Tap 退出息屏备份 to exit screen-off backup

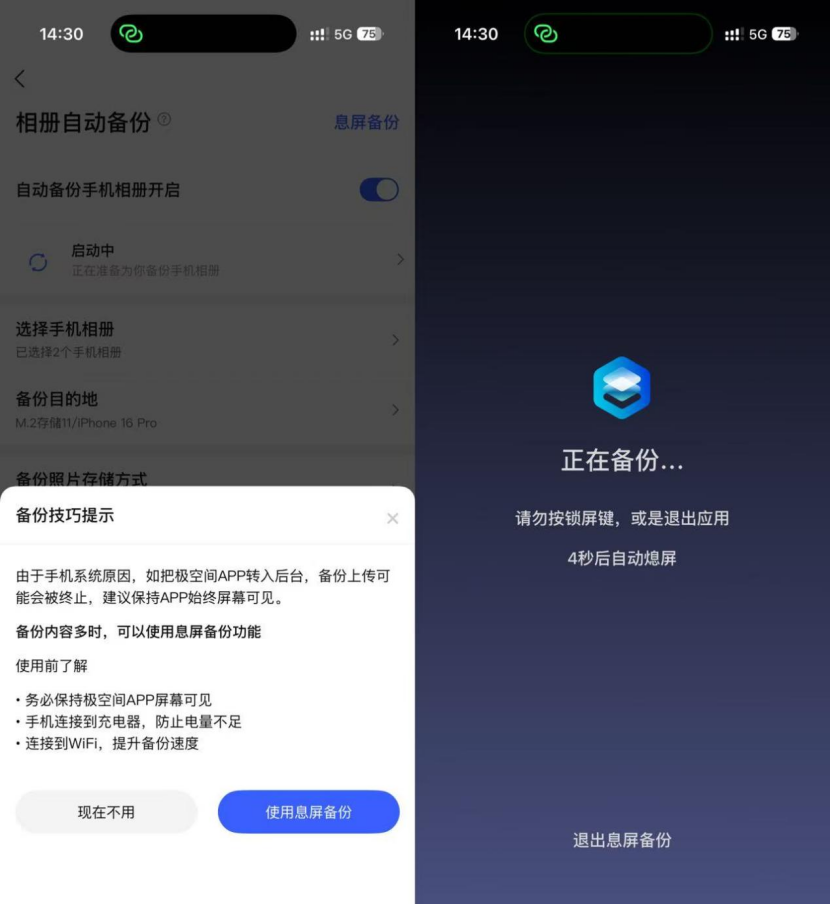[622, 840]
